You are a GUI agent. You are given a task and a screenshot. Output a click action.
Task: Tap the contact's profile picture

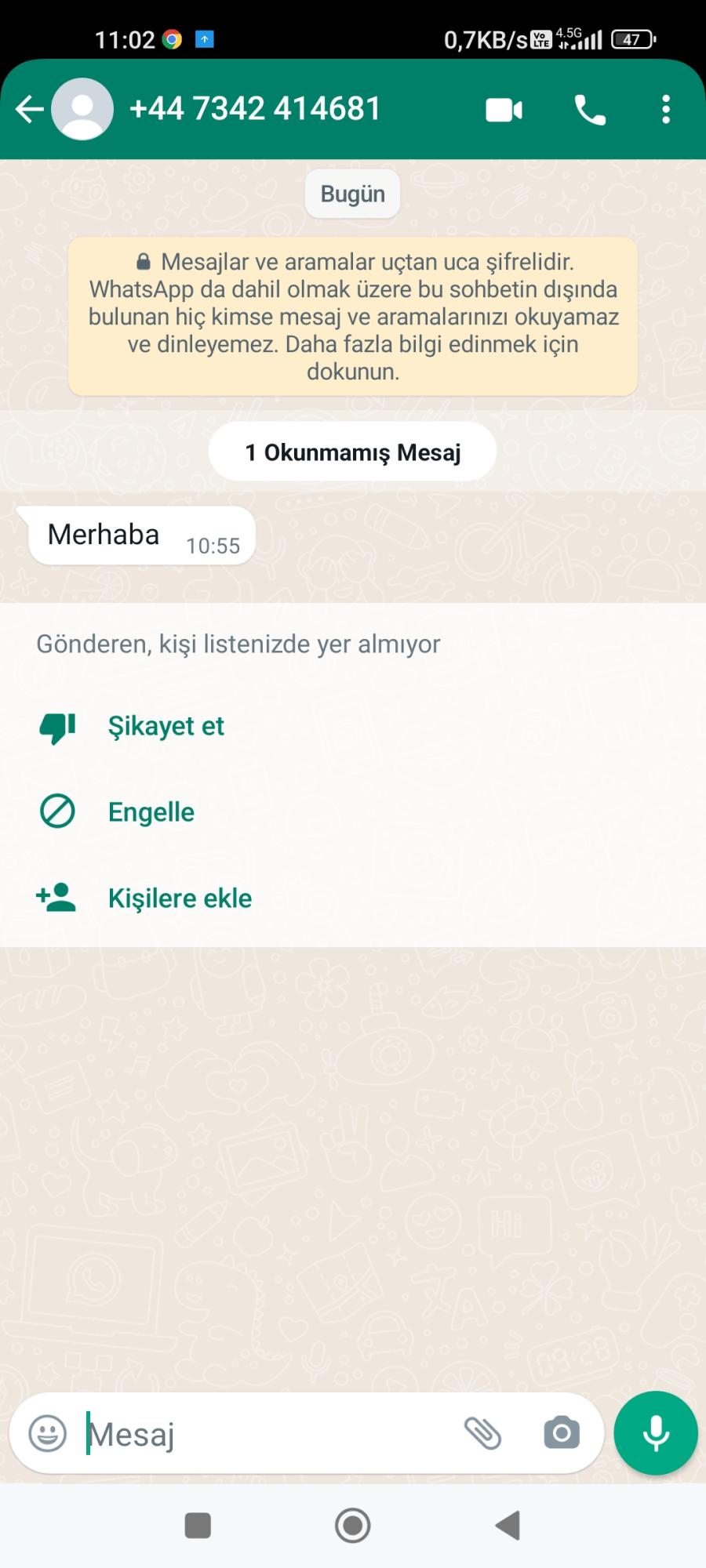point(82,108)
